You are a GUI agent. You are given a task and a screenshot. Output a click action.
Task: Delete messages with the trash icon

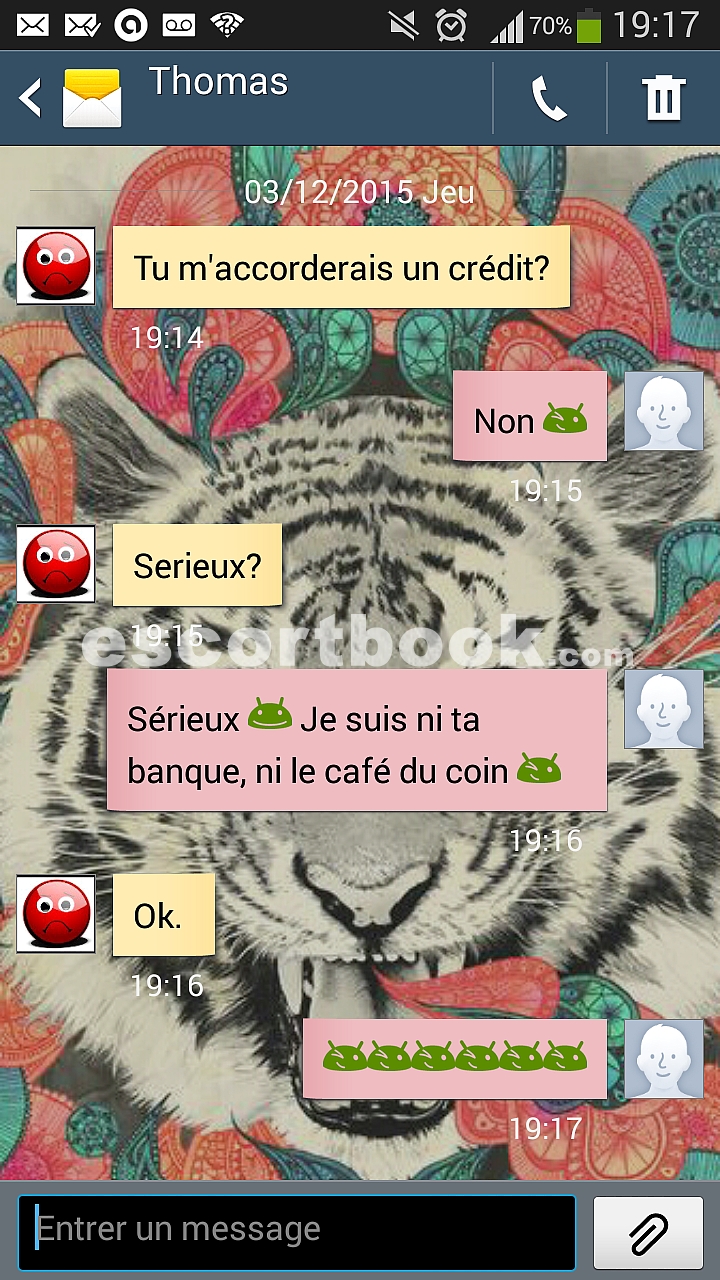tap(664, 99)
